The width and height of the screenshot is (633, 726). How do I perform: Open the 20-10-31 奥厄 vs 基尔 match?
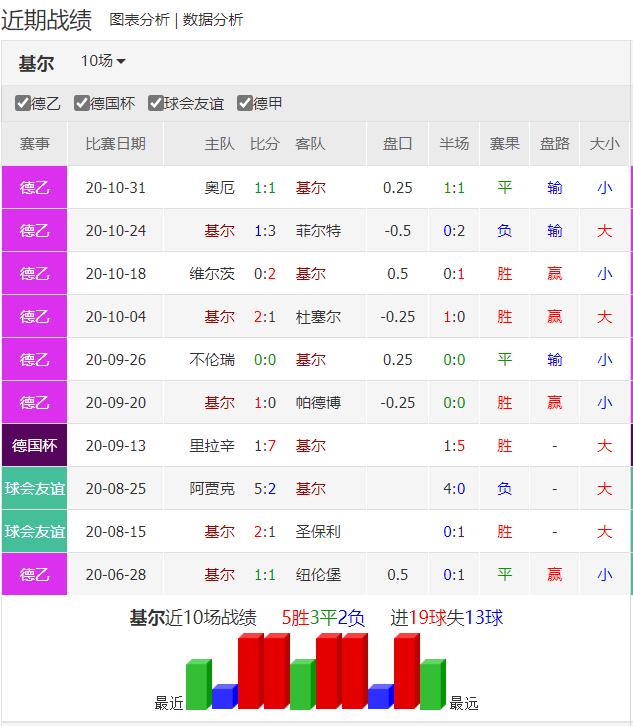pos(265,188)
